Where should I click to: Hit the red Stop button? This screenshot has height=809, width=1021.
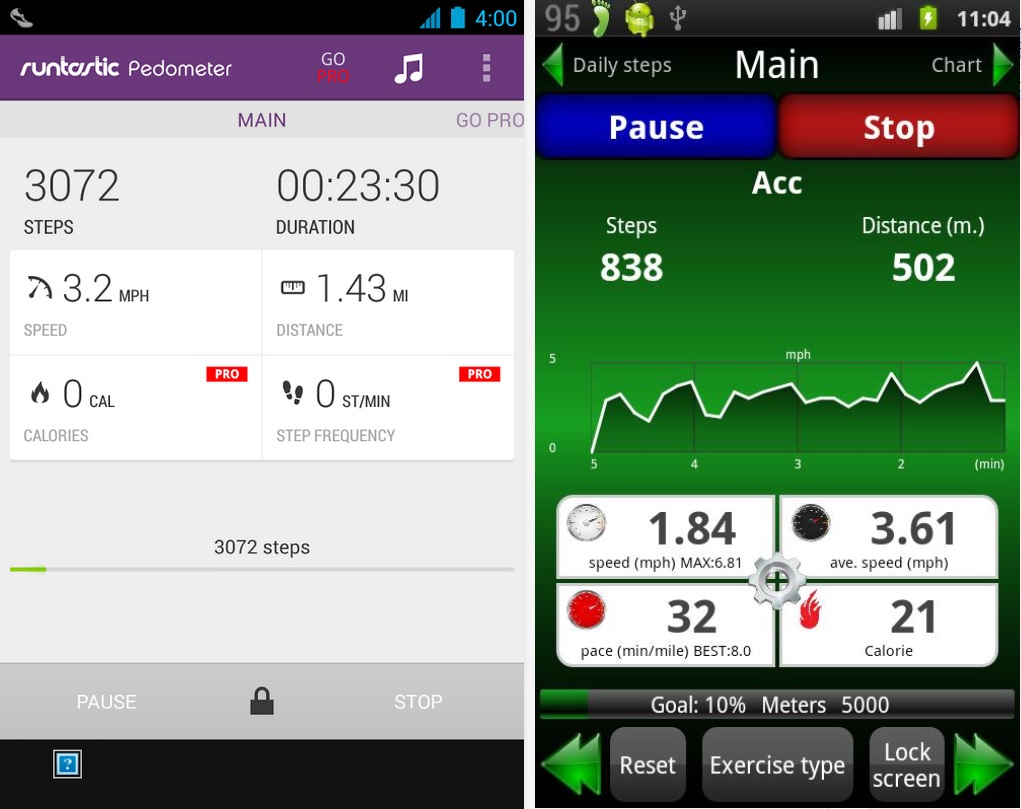pos(899,127)
